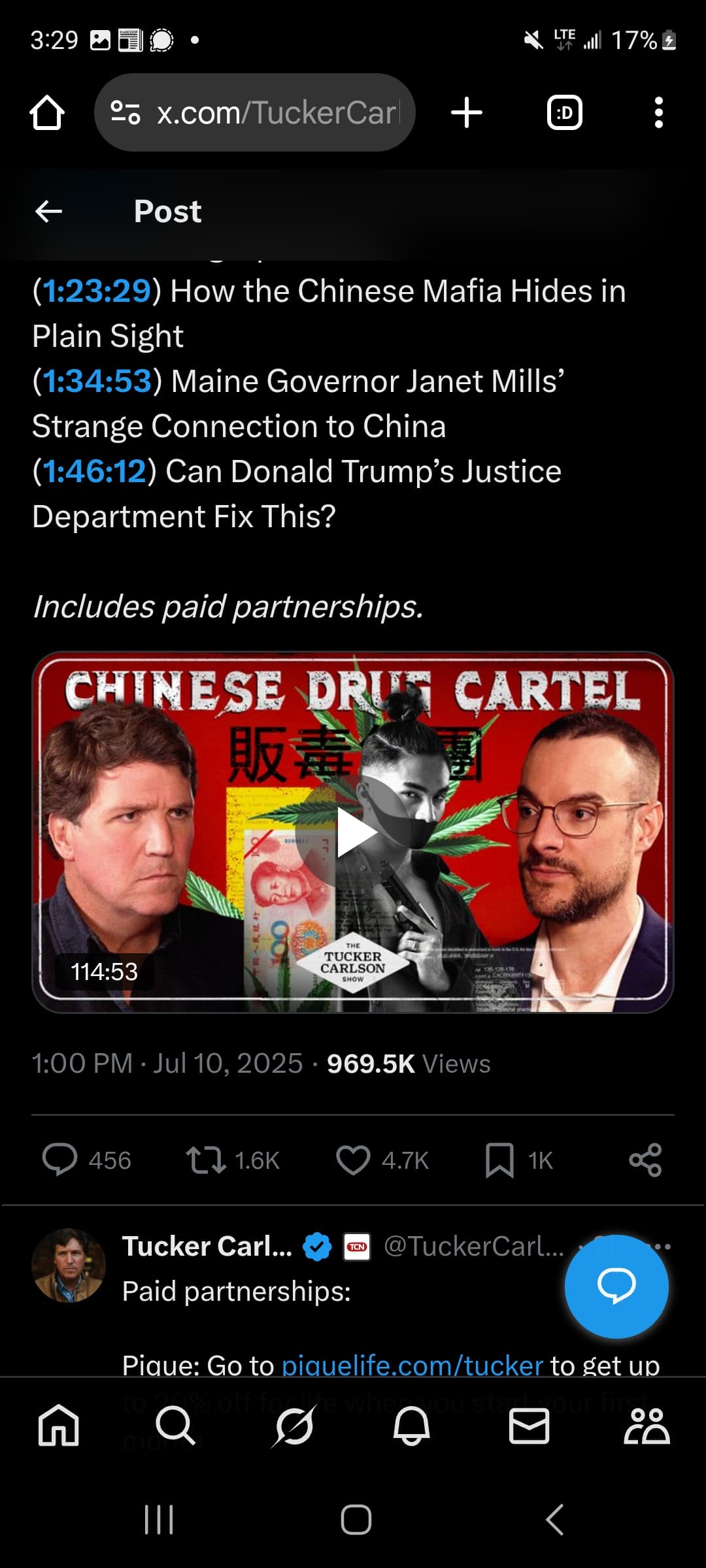706x1568 pixels.
Task: Share this post
Action: tap(645, 1160)
